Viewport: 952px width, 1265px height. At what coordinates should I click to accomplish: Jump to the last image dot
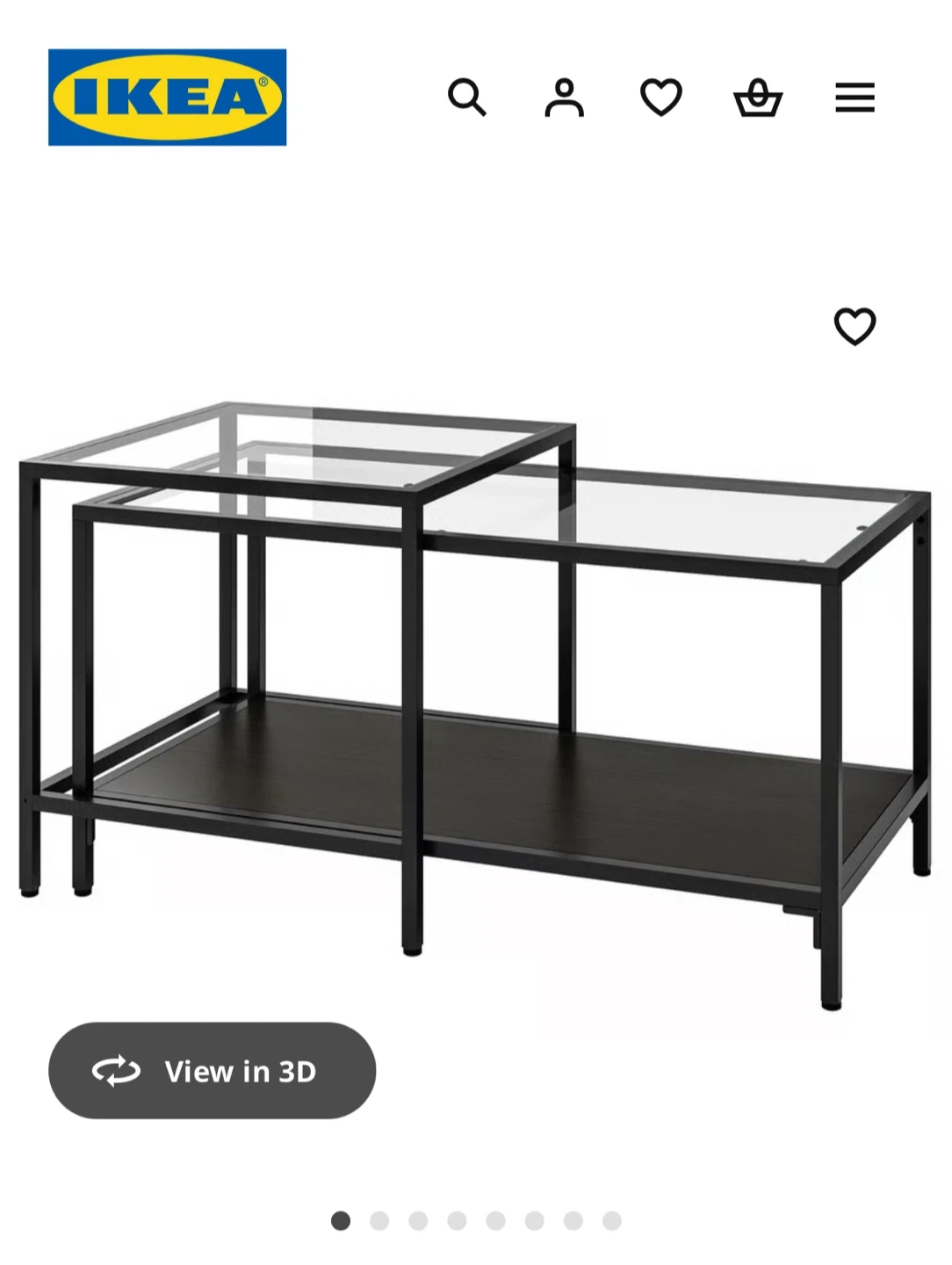point(612,1220)
